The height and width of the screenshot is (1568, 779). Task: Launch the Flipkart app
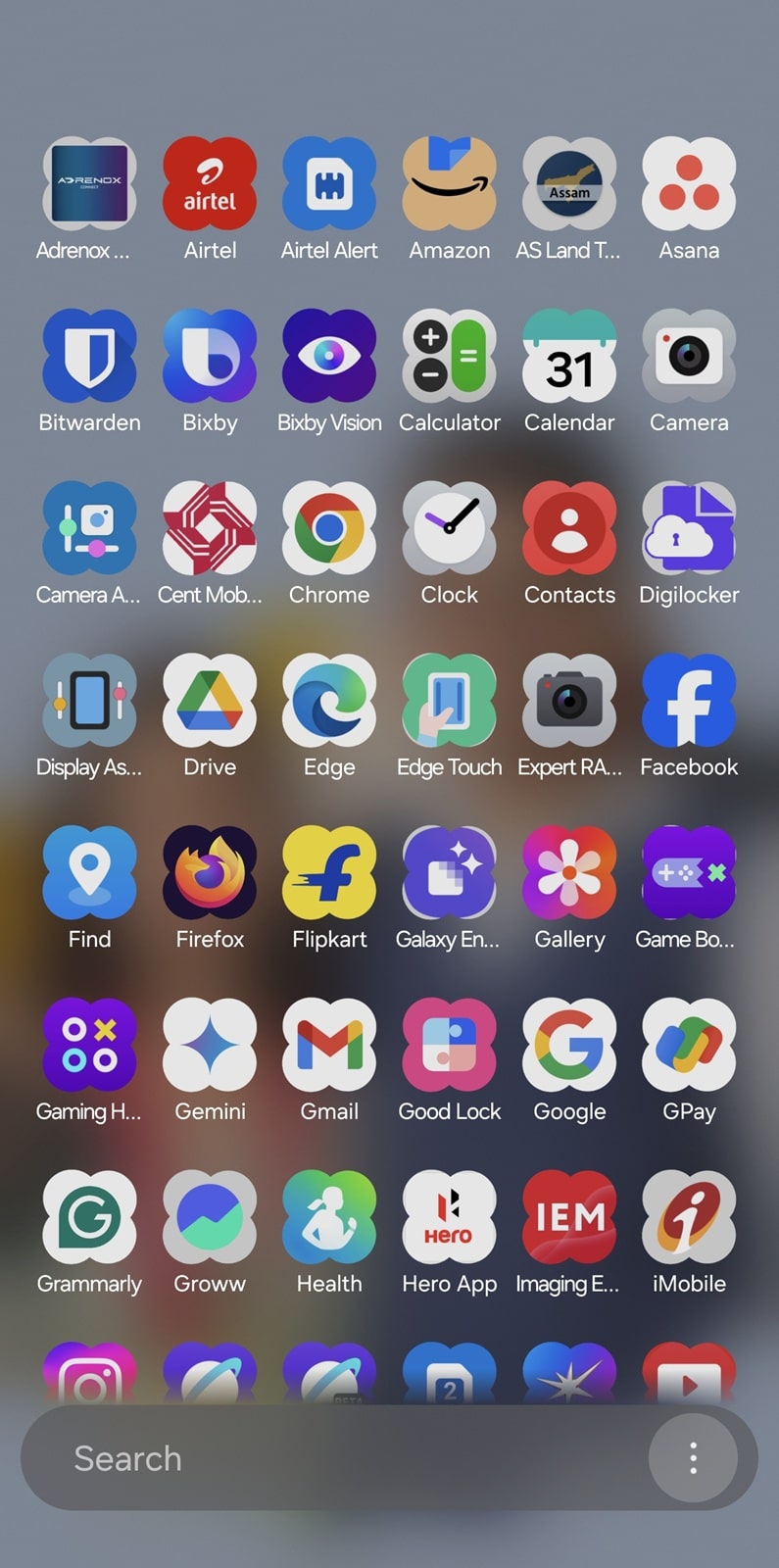point(329,873)
